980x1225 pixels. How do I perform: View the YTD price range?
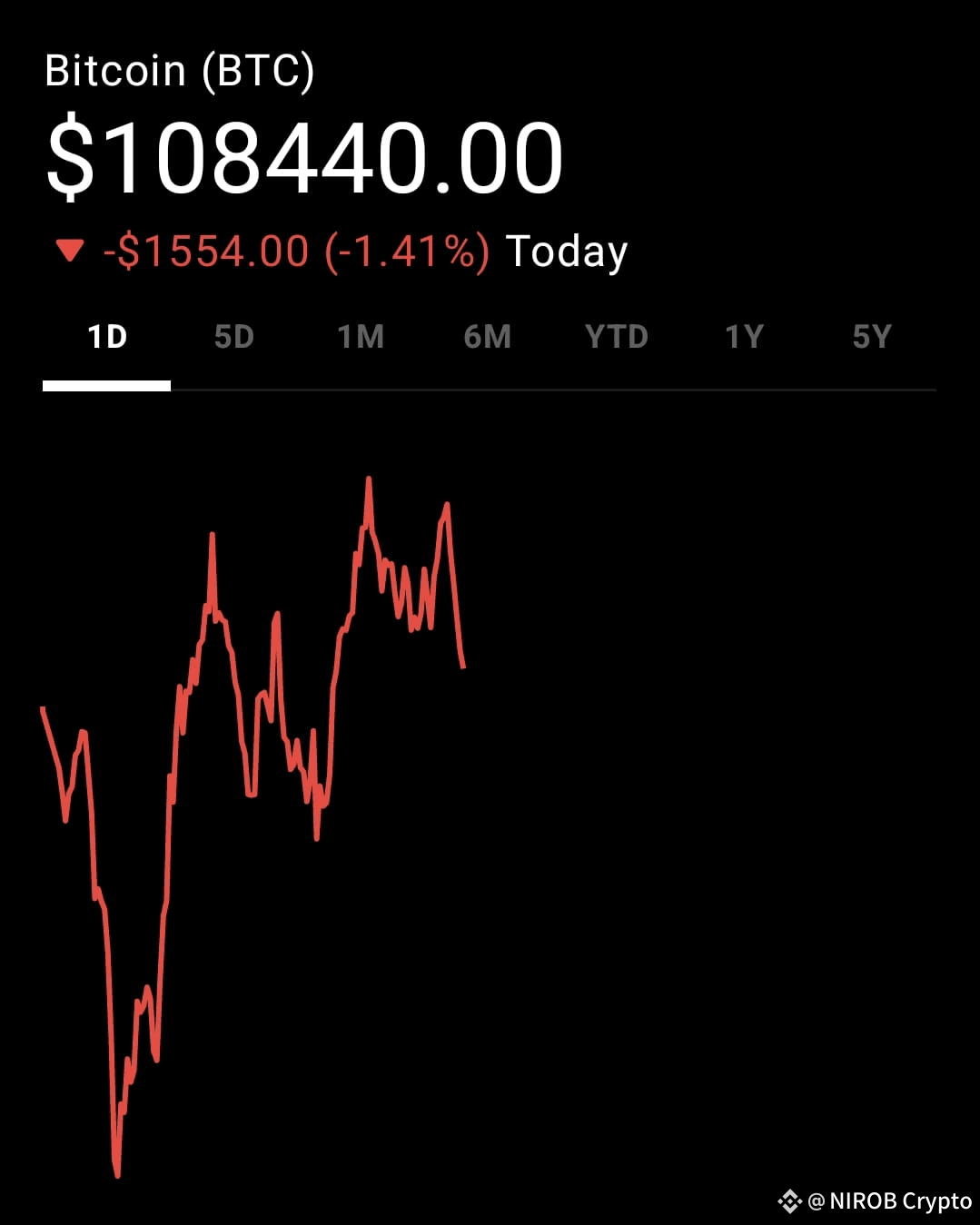point(617,338)
